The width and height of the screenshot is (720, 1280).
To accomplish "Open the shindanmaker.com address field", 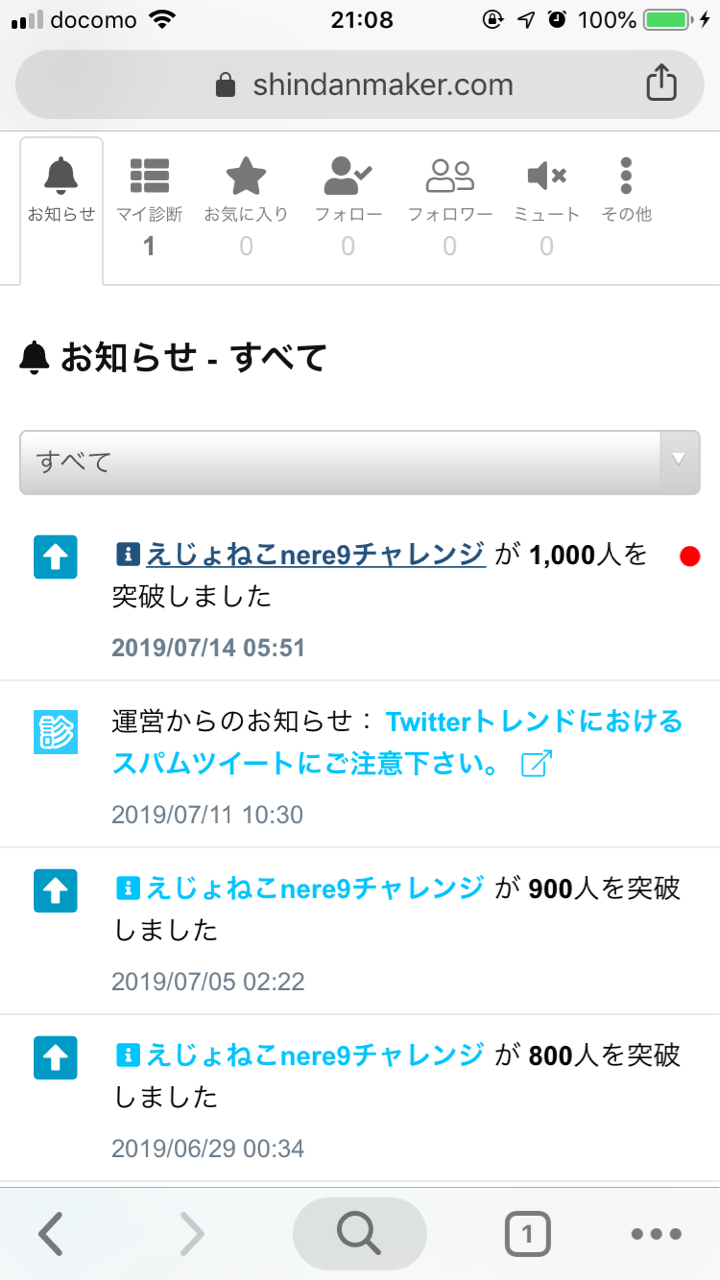I will click(x=365, y=85).
